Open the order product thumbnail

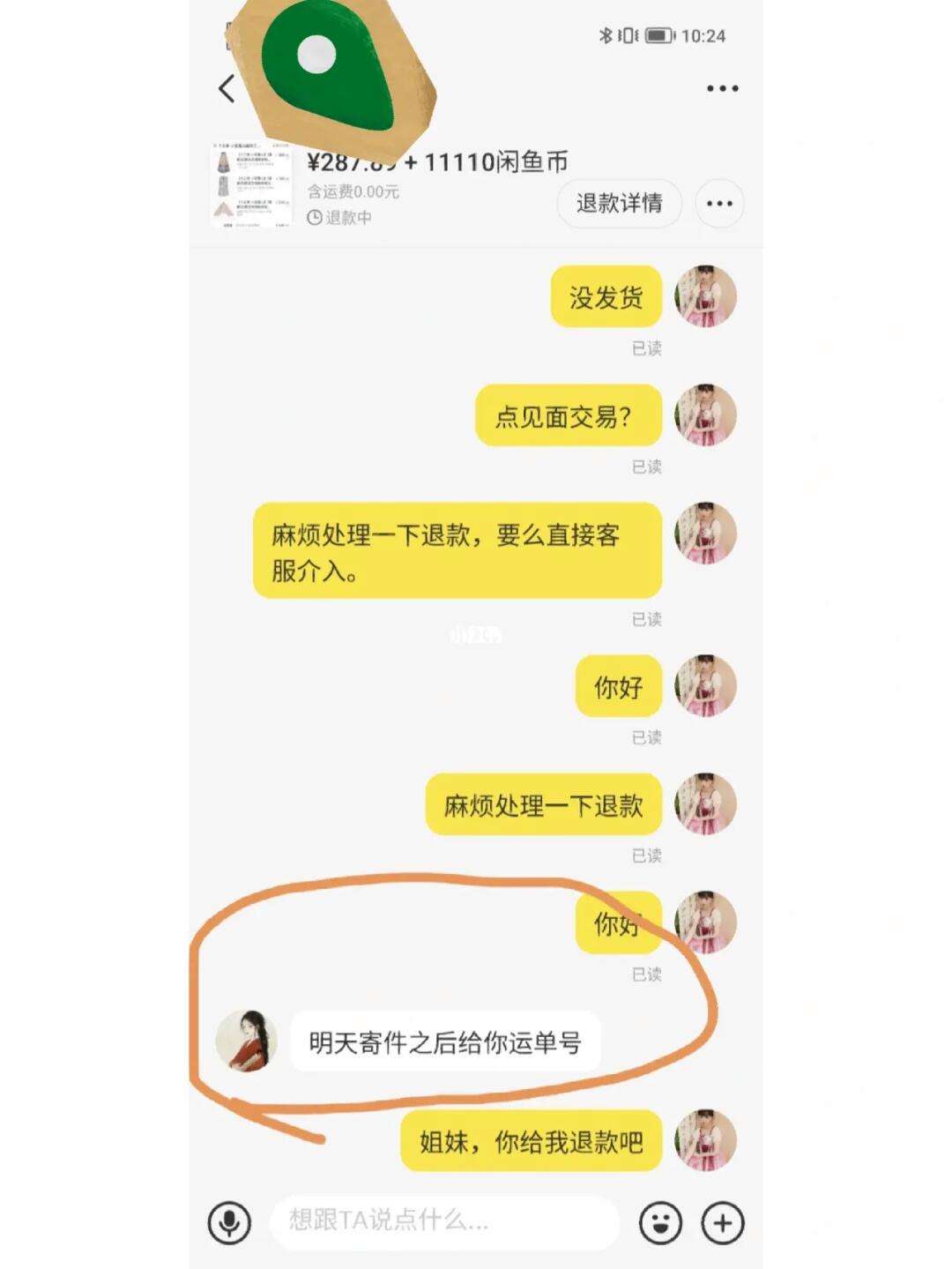tap(251, 187)
